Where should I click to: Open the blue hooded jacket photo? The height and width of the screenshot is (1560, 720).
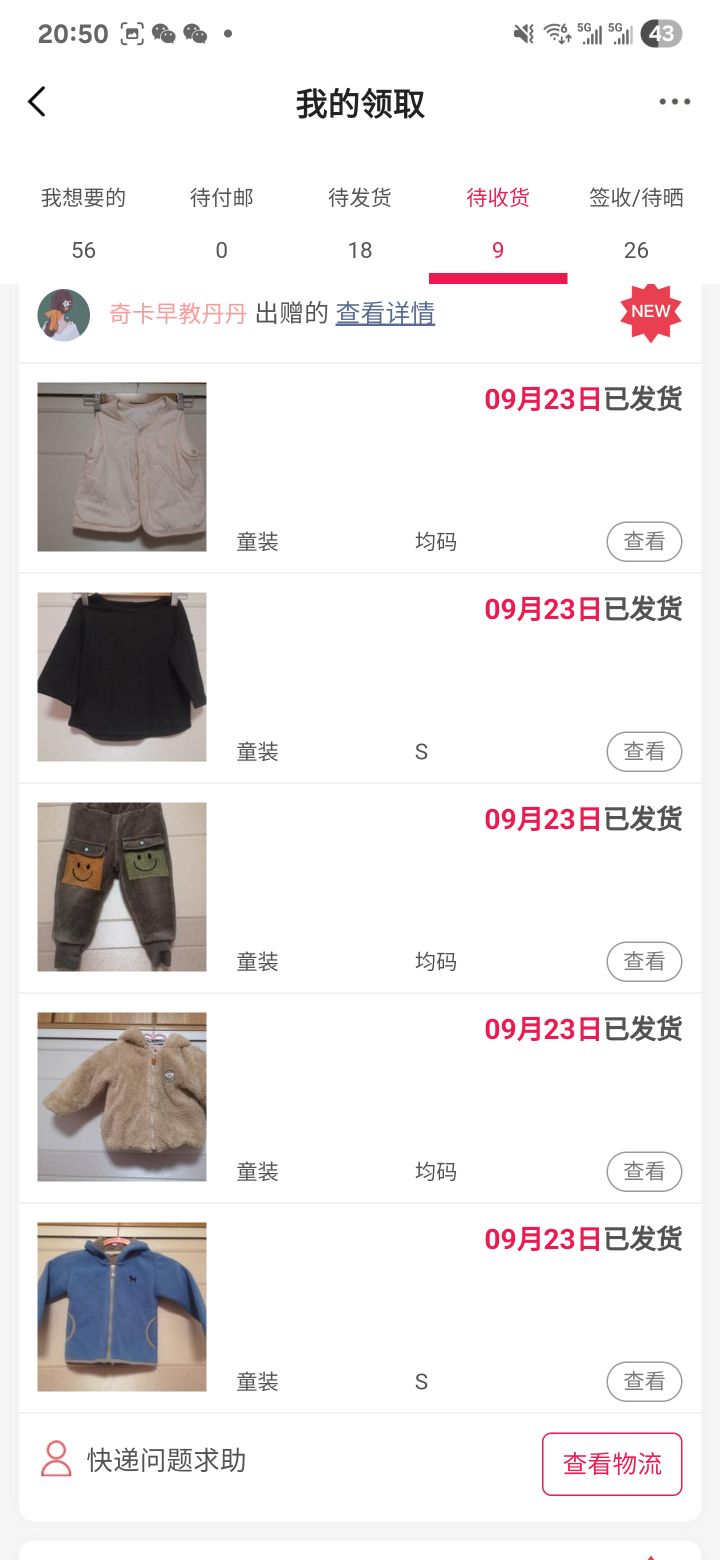tap(122, 1307)
